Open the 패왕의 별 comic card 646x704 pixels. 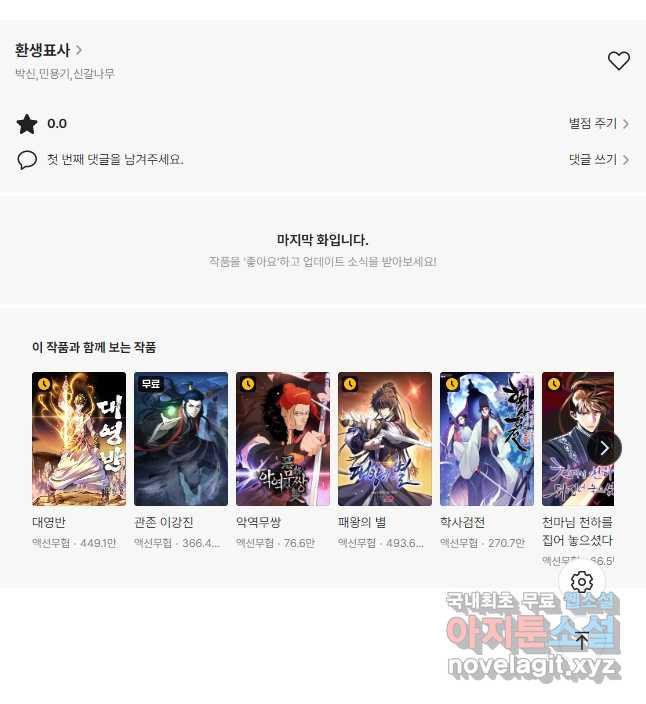(x=385, y=439)
